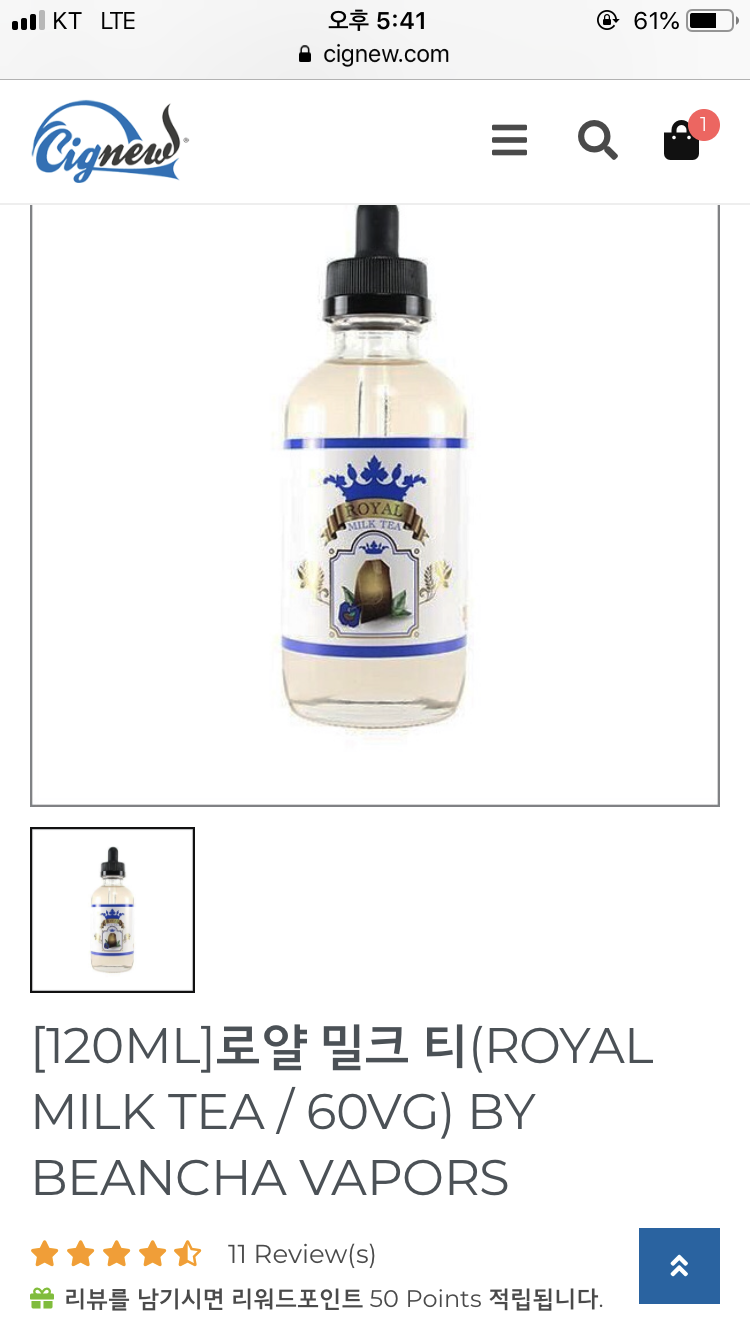Tap the scroll-to-top arrow button
This screenshot has height=1334, width=750.
[x=679, y=1266]
